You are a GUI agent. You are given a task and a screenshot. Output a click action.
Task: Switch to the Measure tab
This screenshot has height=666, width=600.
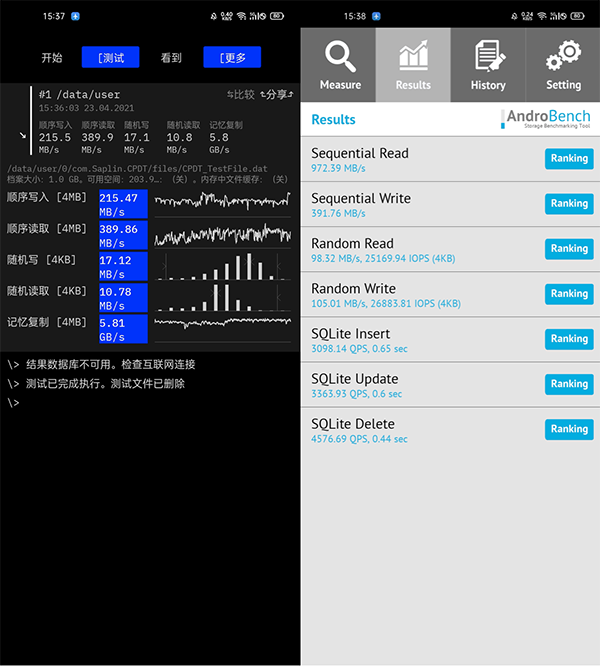(339, 65)
